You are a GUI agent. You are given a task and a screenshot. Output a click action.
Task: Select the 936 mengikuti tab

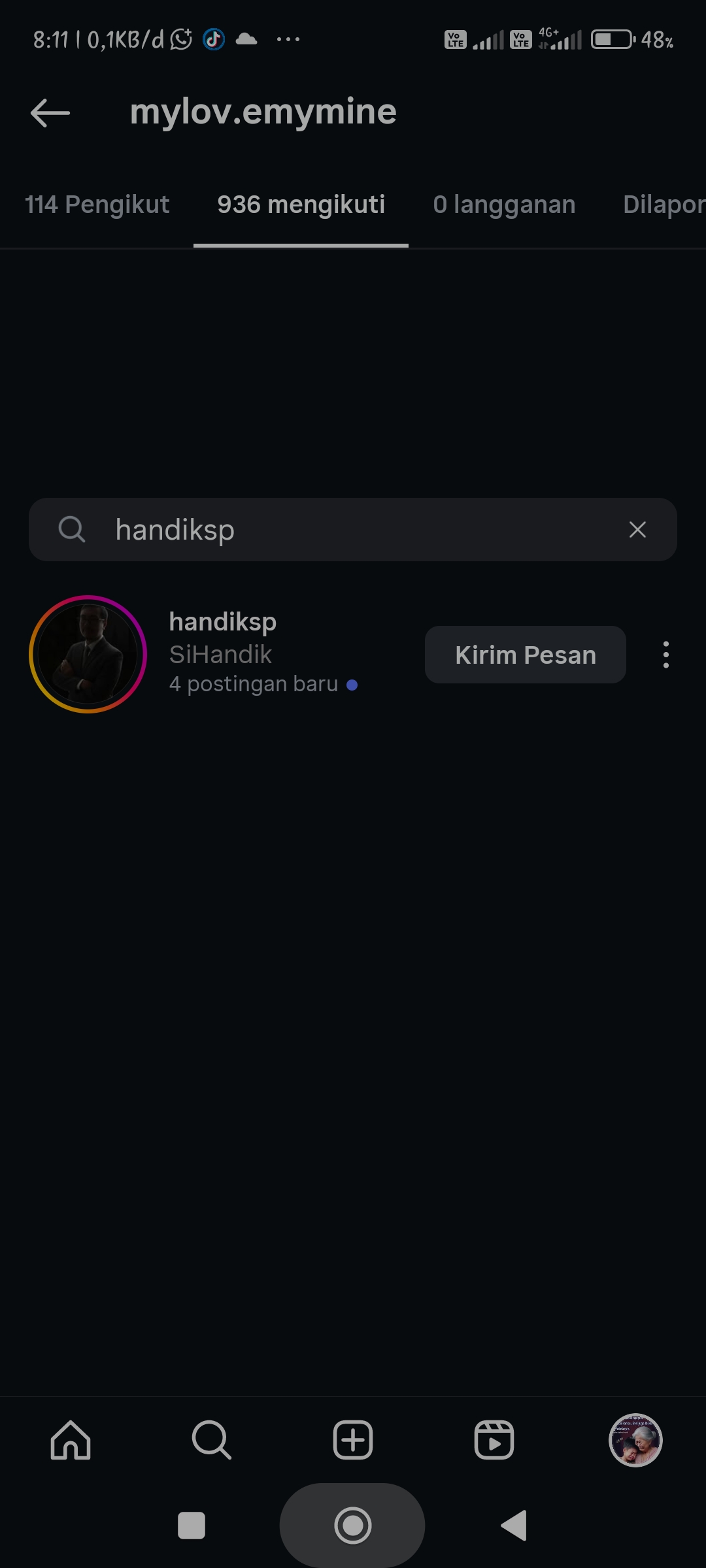(301, 205)
